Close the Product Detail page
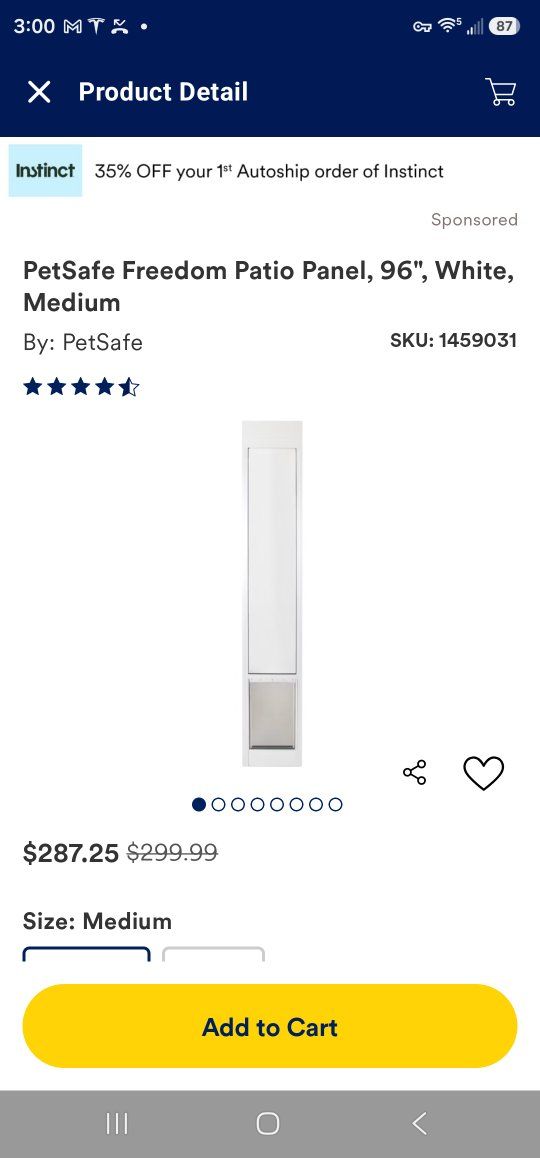The image size is (540, 1158). (x=38, y=92)
